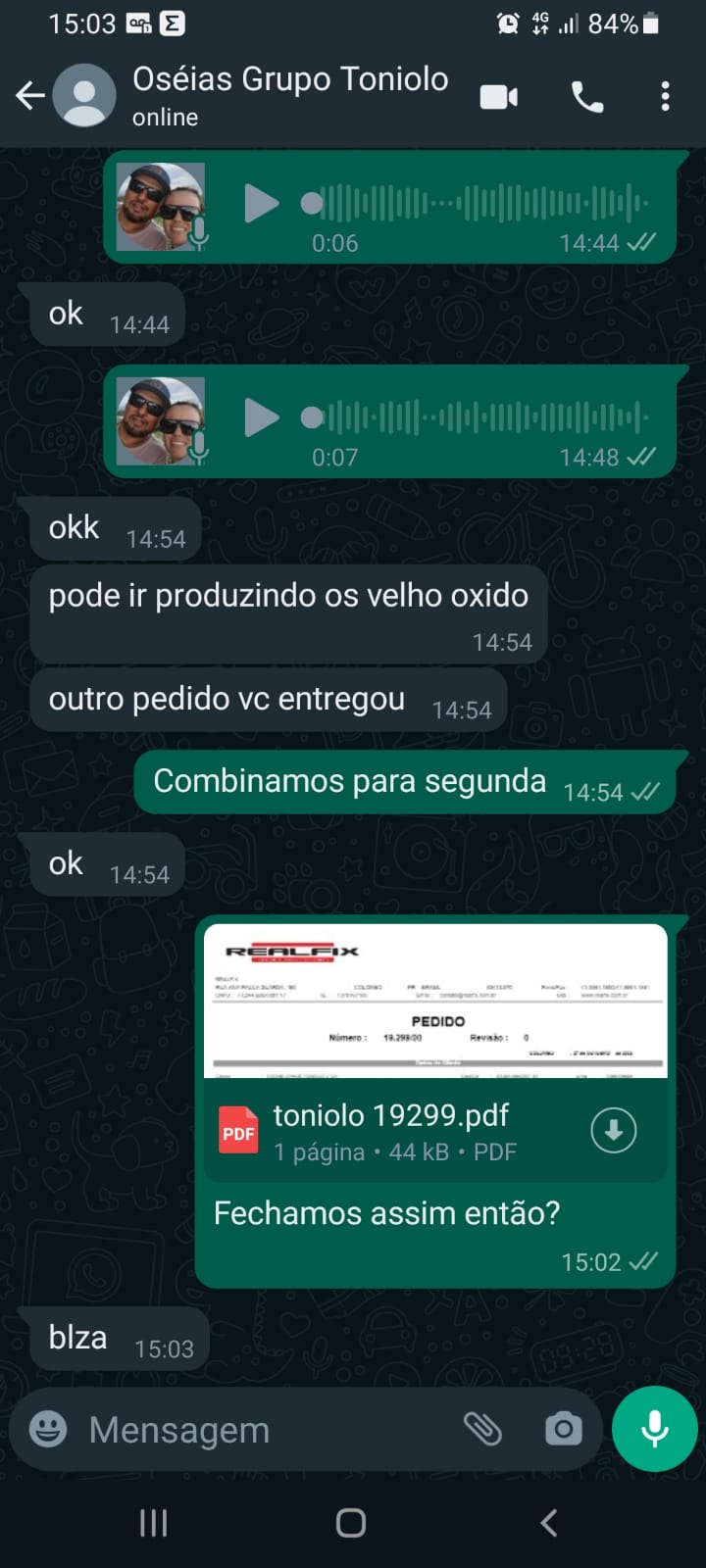Tap the microphone to record audio
The height and width of the screenshot is (1568, 706).
click(x=655, y=1430)
